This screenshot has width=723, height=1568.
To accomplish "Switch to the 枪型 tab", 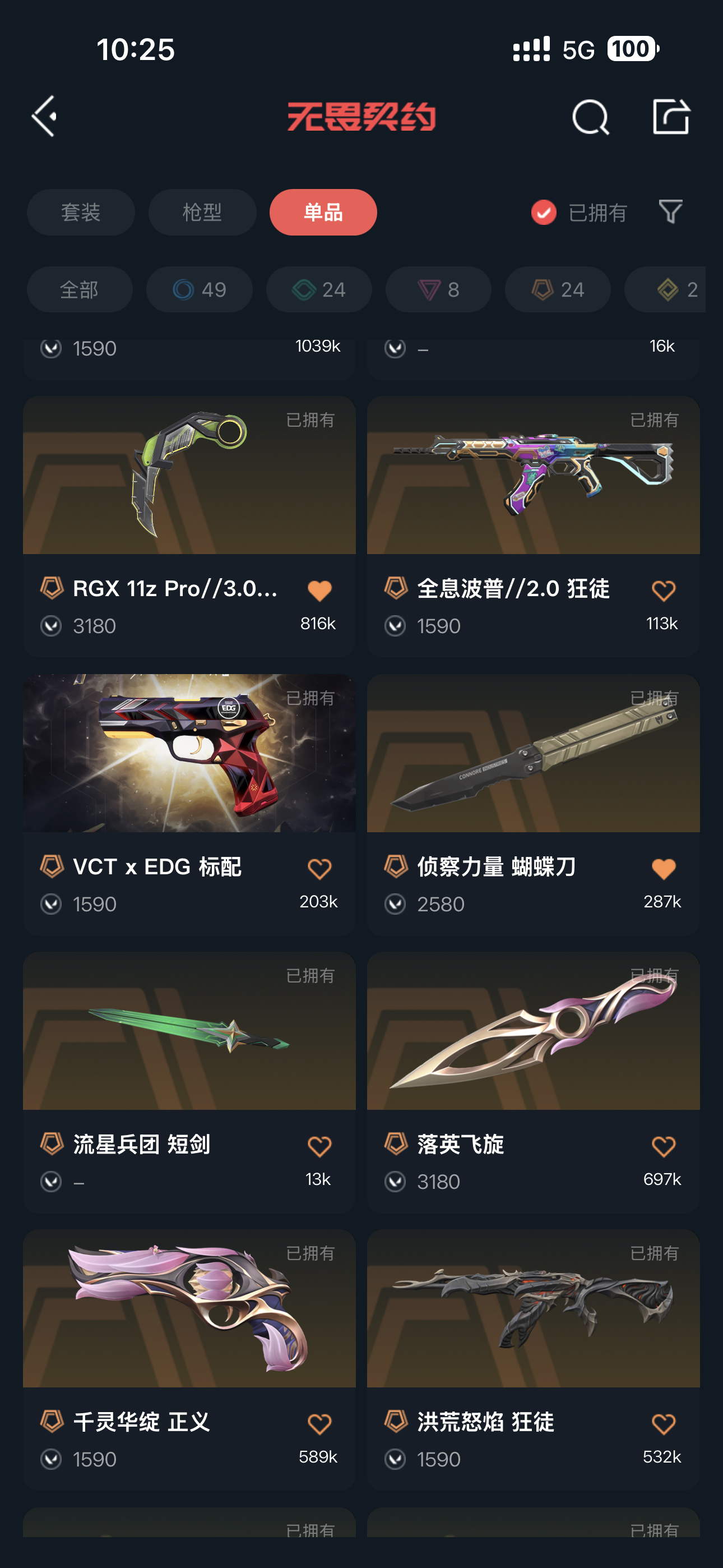I will (x=202, y=213).
